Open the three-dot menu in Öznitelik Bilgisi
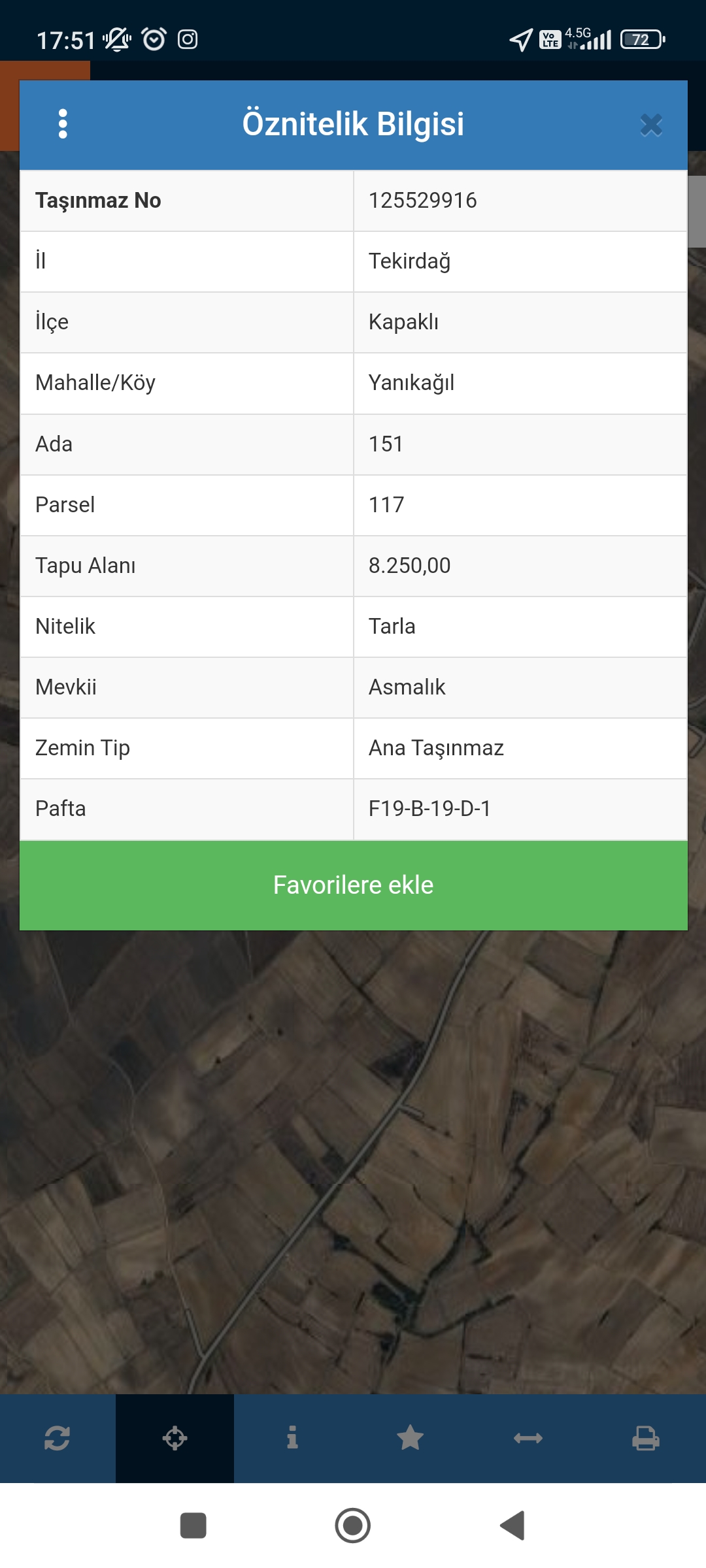The height and width of the screenshot is (1568, 706). 63,124
